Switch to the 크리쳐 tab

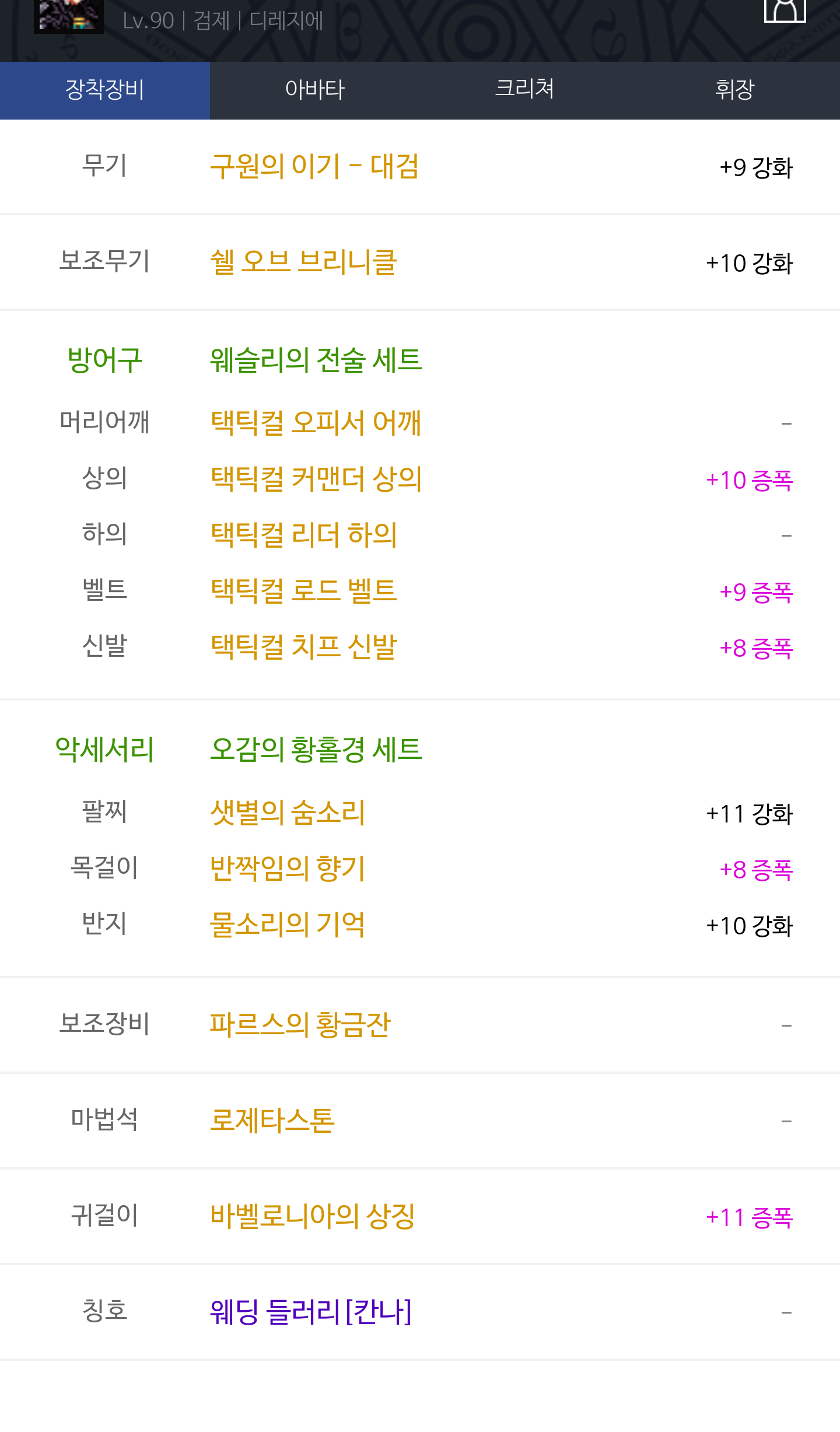pos(525,90)
